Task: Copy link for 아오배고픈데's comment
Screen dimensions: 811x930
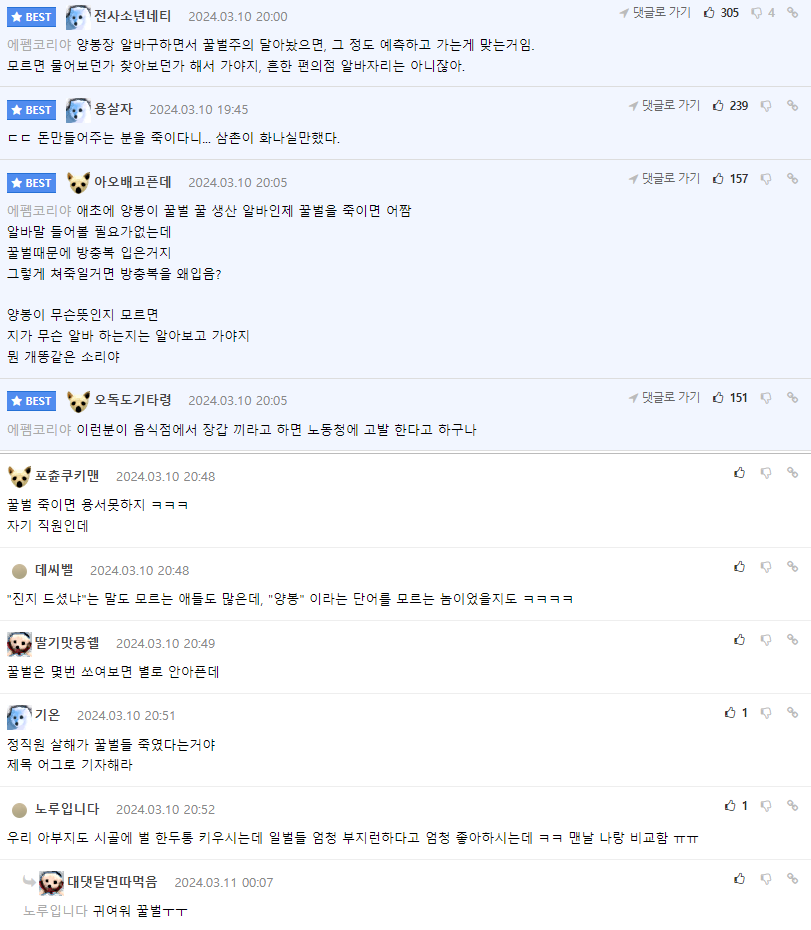Action: 792,179
